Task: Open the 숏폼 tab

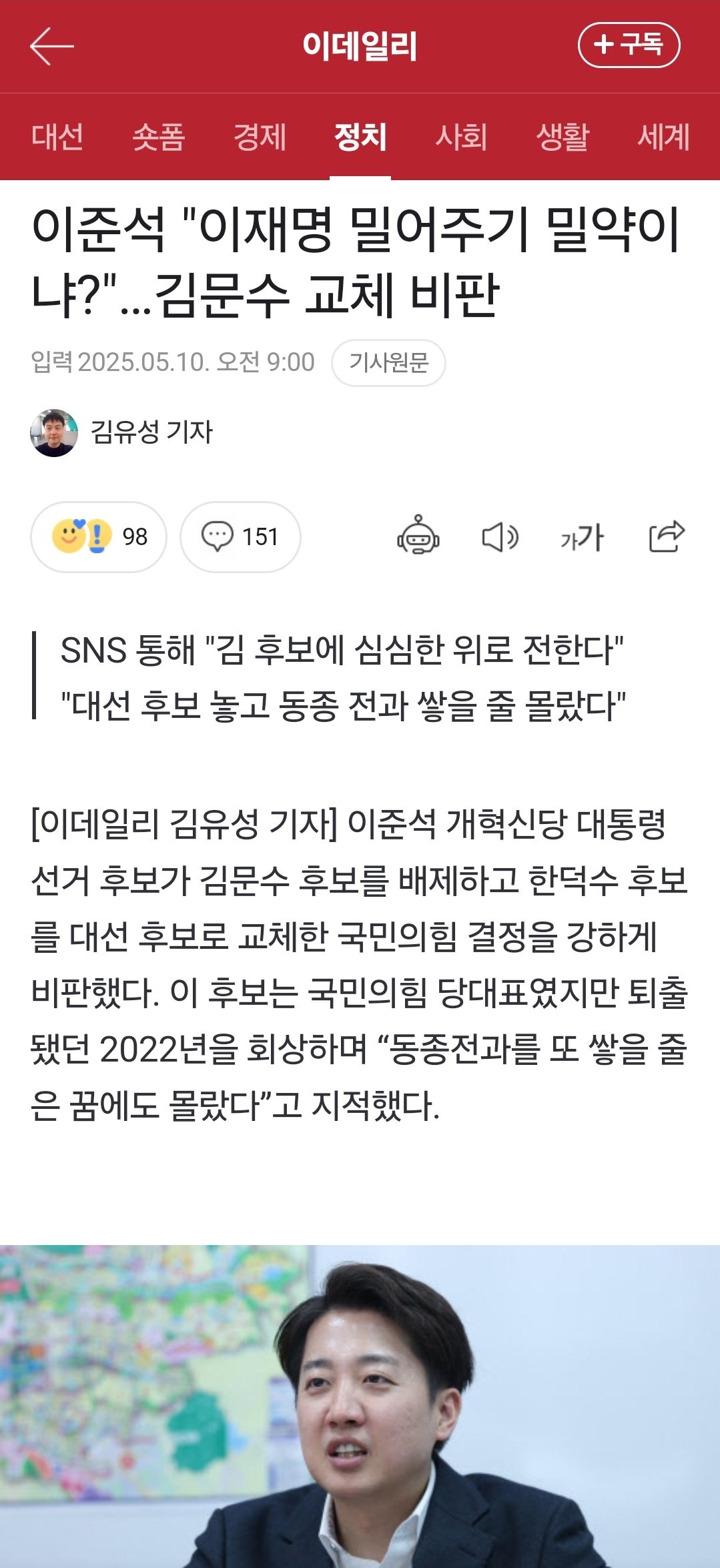Action: point(158,137)
